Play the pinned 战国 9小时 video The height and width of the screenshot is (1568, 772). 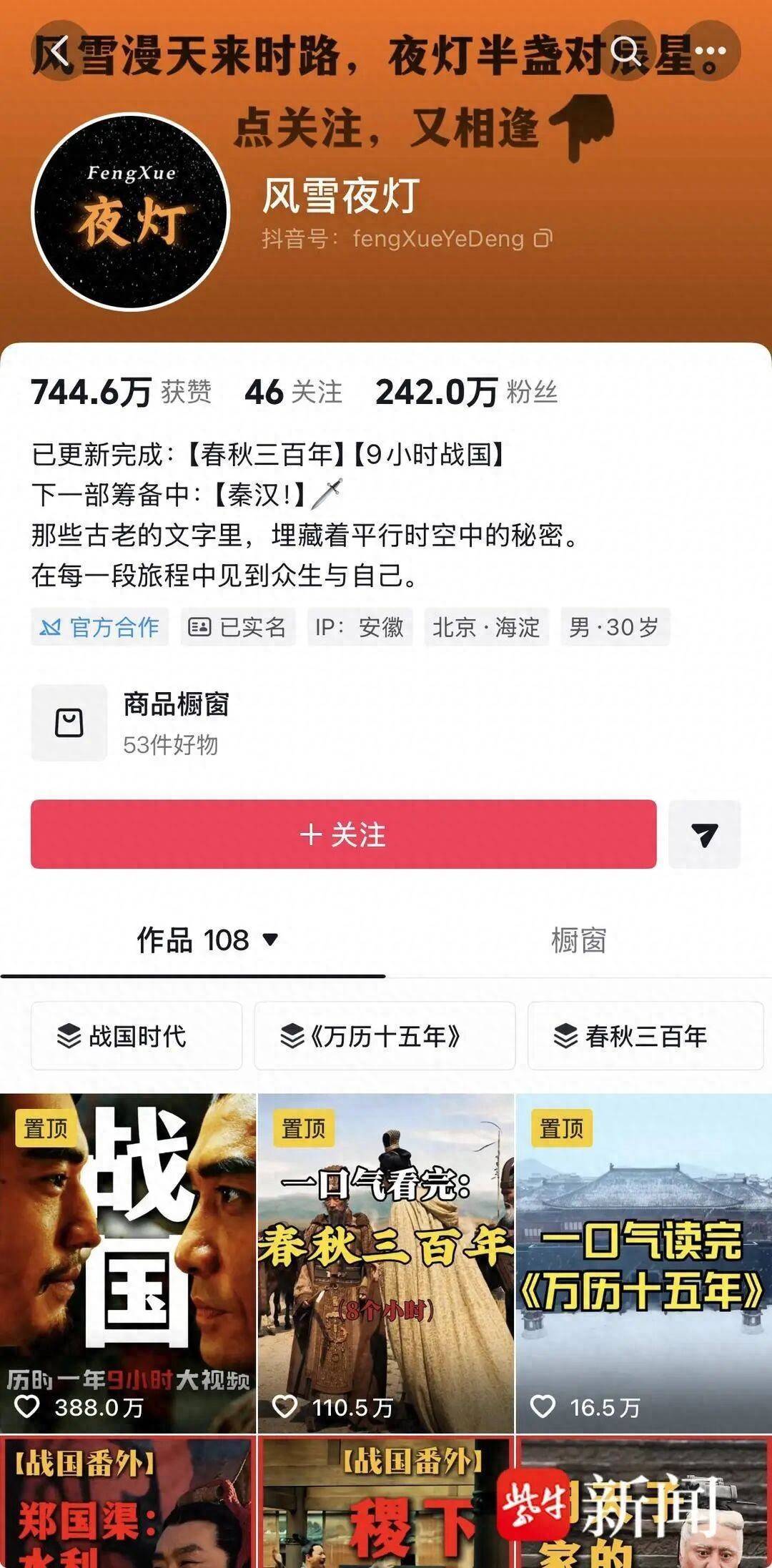tap(128, 1263)
